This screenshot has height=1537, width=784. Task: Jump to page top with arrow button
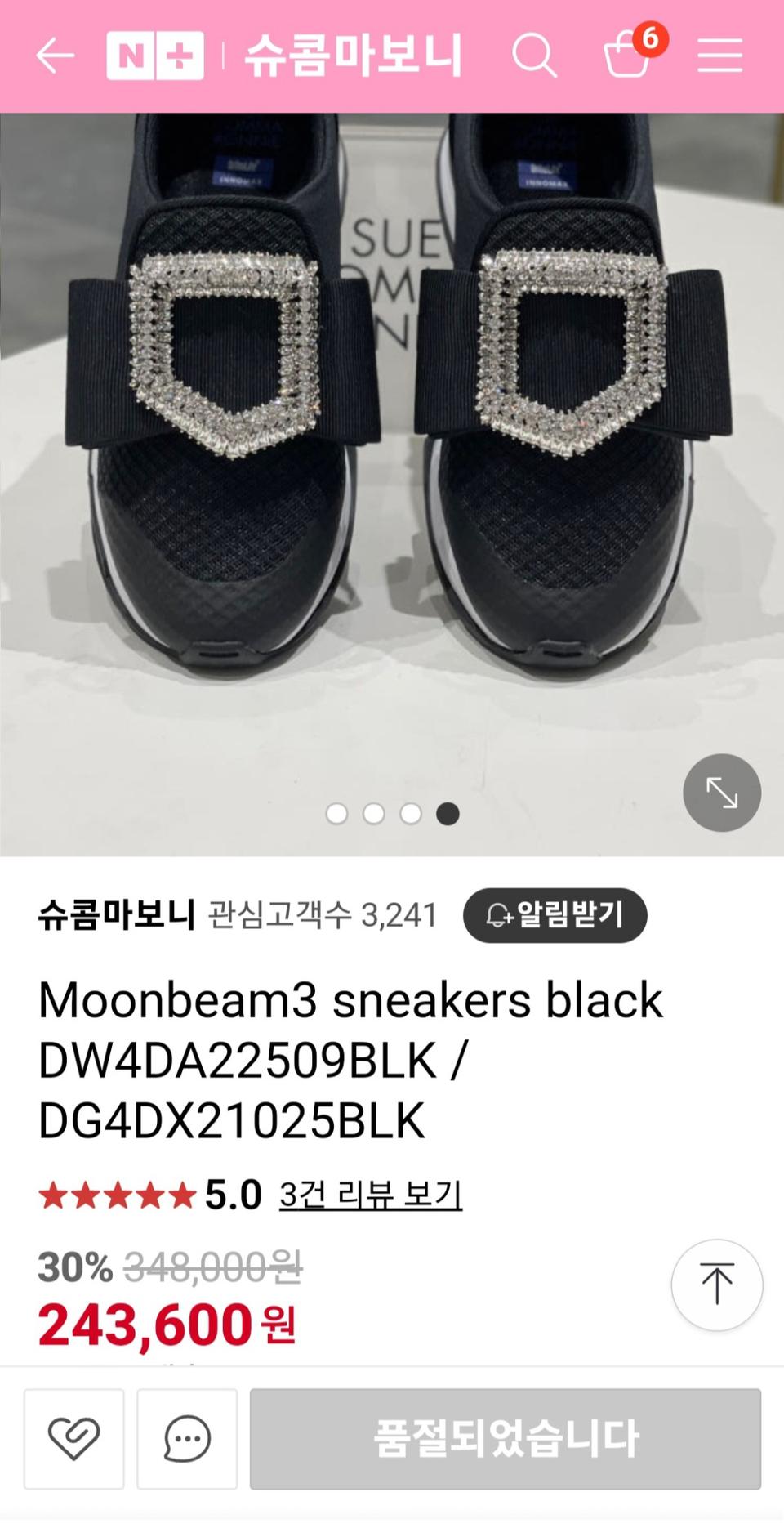click(x=717, y=1285)
